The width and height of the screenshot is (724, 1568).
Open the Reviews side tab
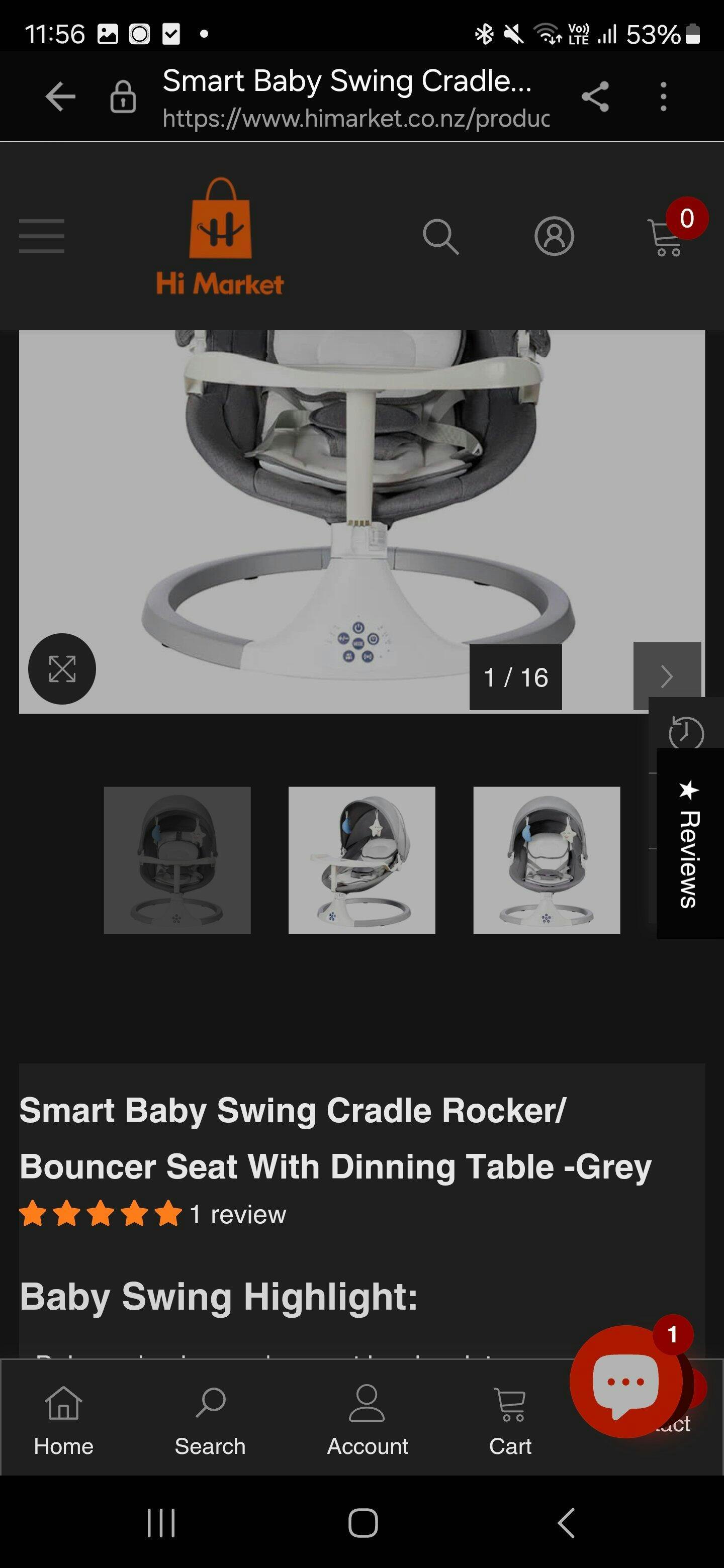coord(689,844)
